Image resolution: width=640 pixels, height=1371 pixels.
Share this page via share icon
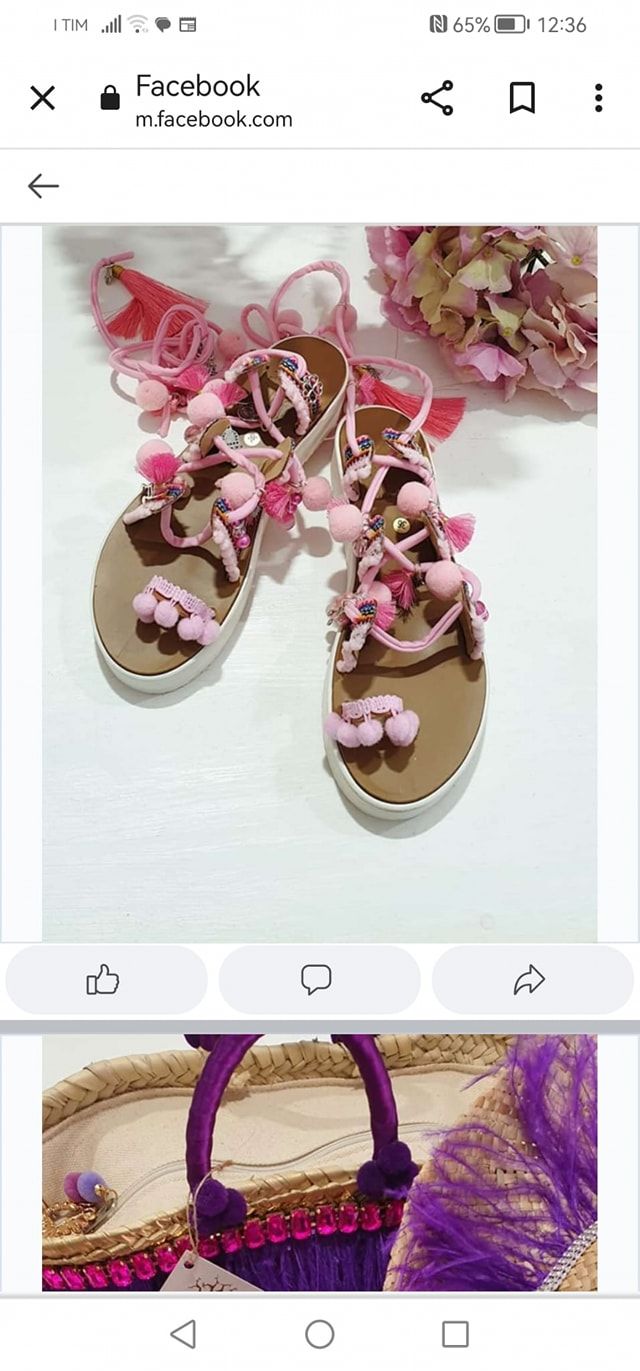437,98
